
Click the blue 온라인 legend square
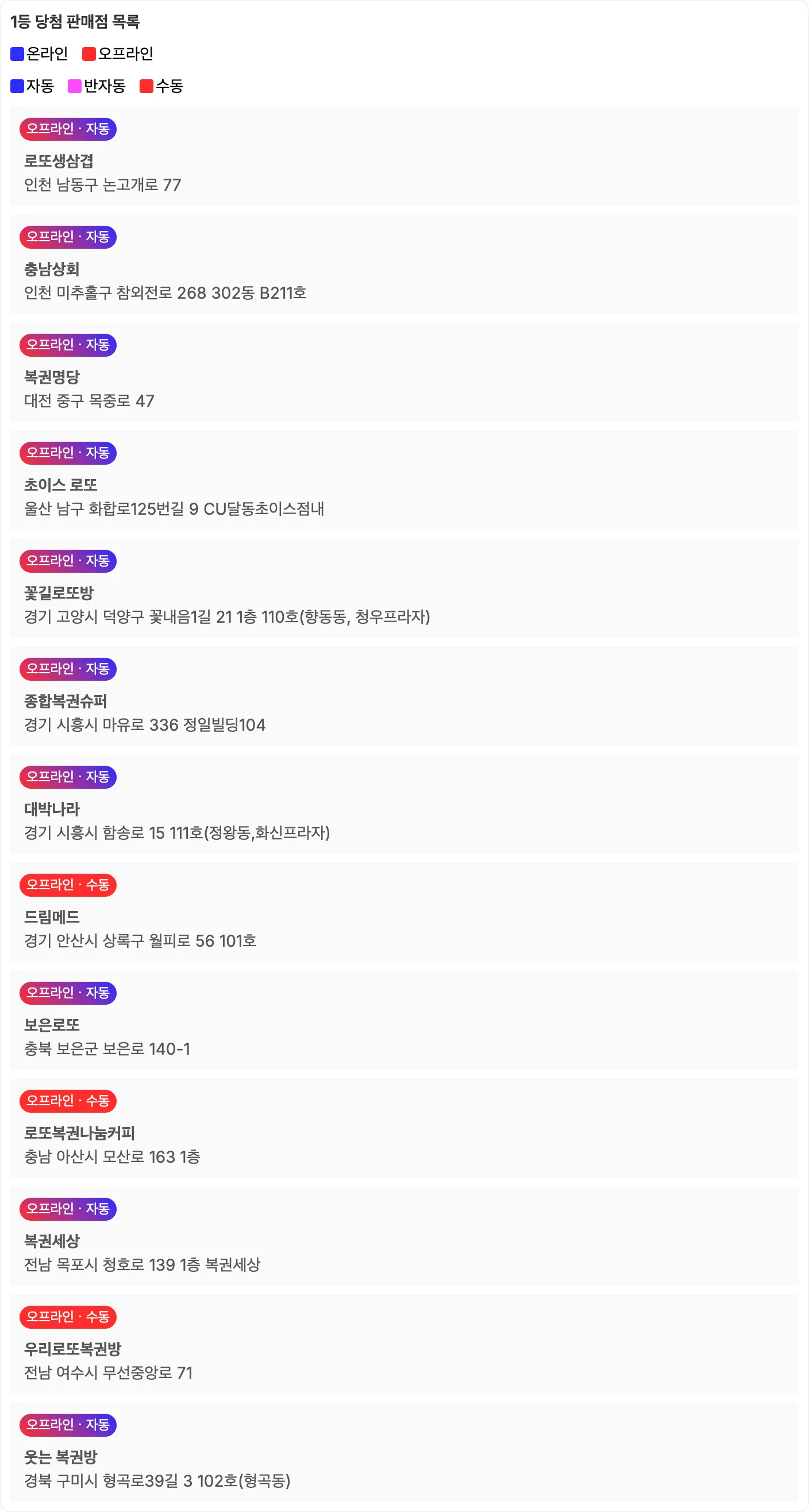pos(17,53)
